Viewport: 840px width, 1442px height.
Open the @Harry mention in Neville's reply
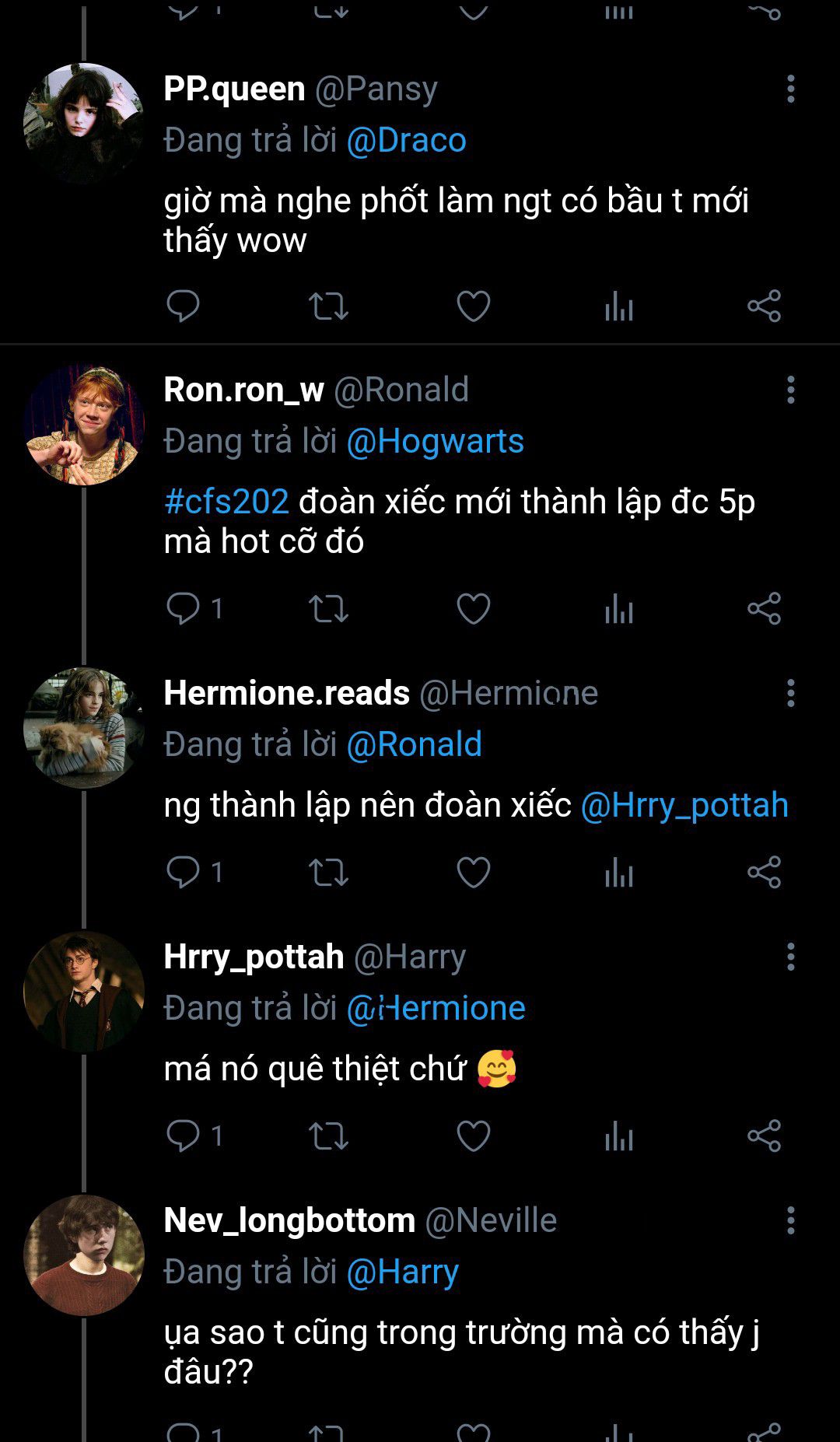(402, 1272)
